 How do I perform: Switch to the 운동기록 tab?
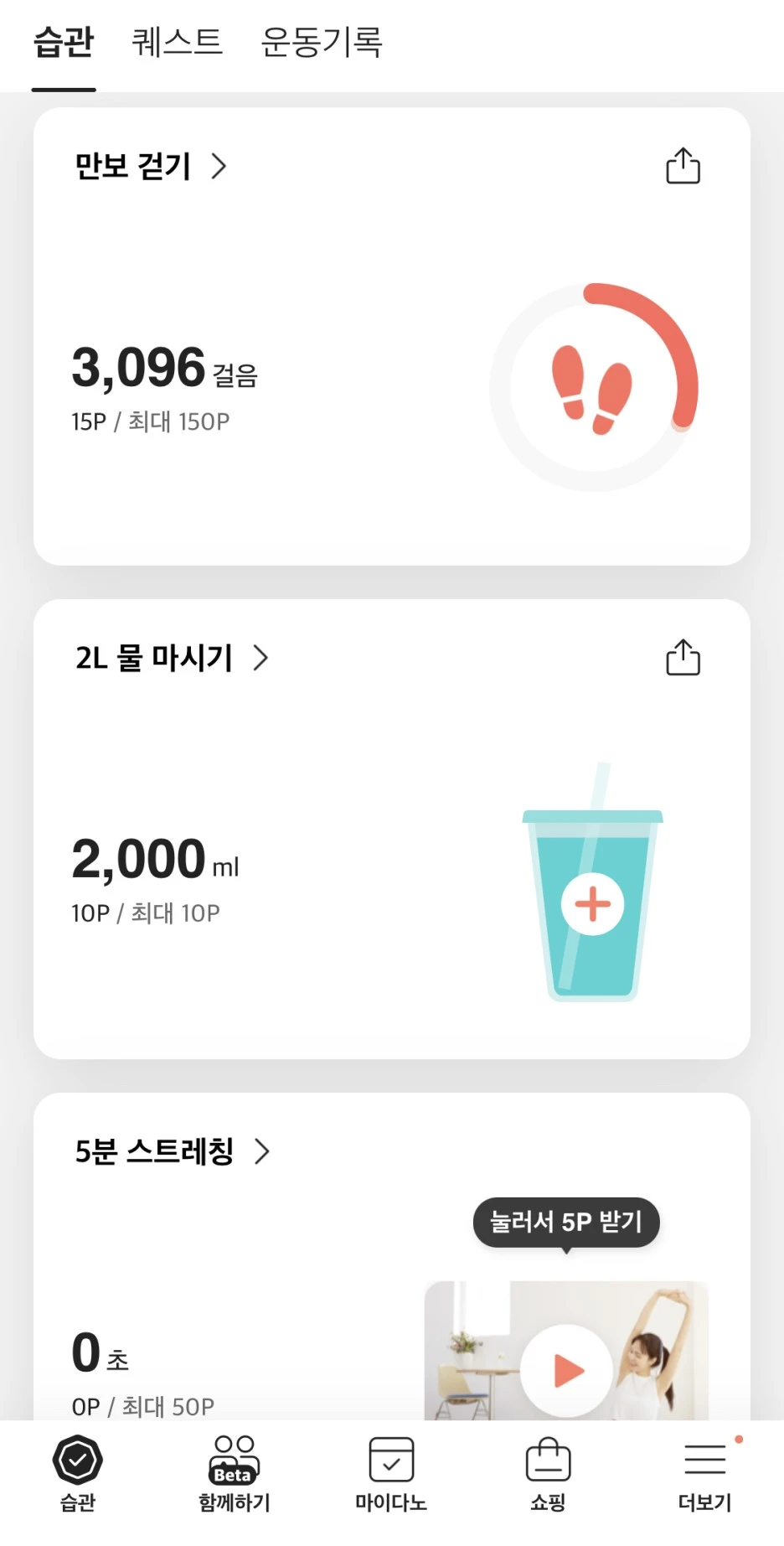pos(322,43)
